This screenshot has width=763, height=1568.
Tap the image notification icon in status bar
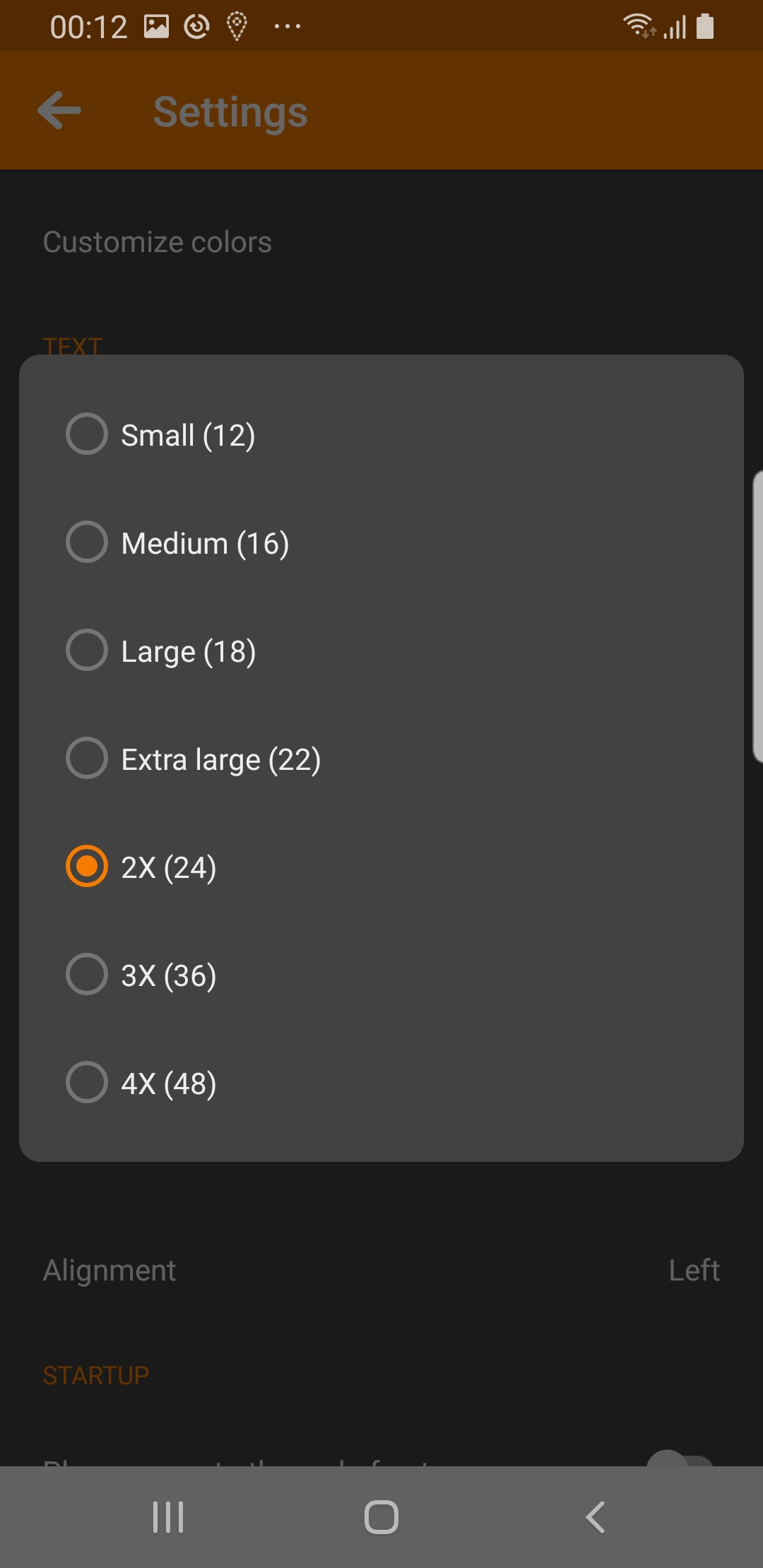click(157, 25)
